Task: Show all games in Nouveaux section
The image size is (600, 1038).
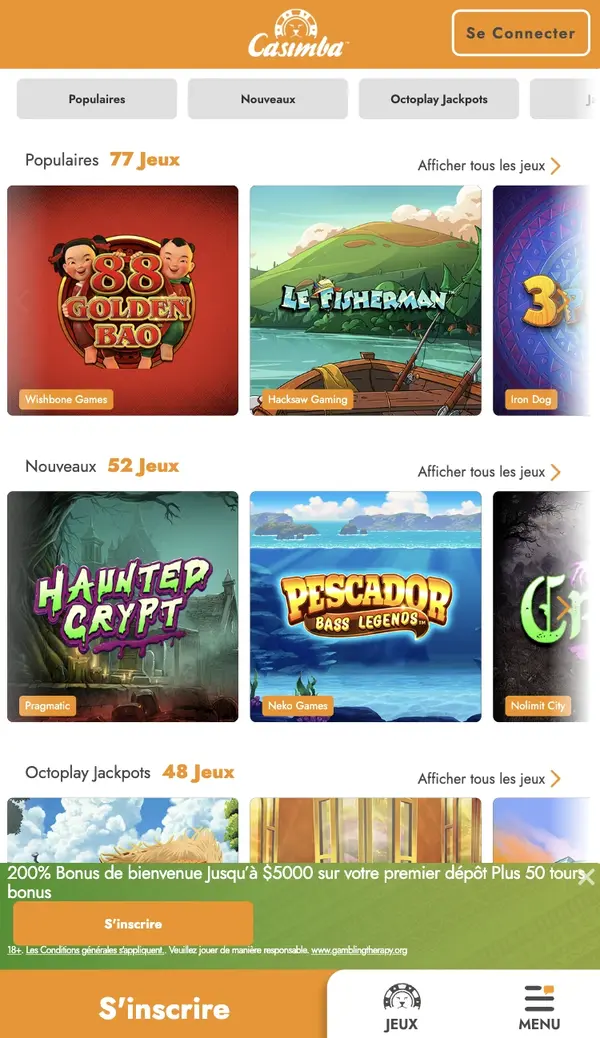Action: point(488,472)
